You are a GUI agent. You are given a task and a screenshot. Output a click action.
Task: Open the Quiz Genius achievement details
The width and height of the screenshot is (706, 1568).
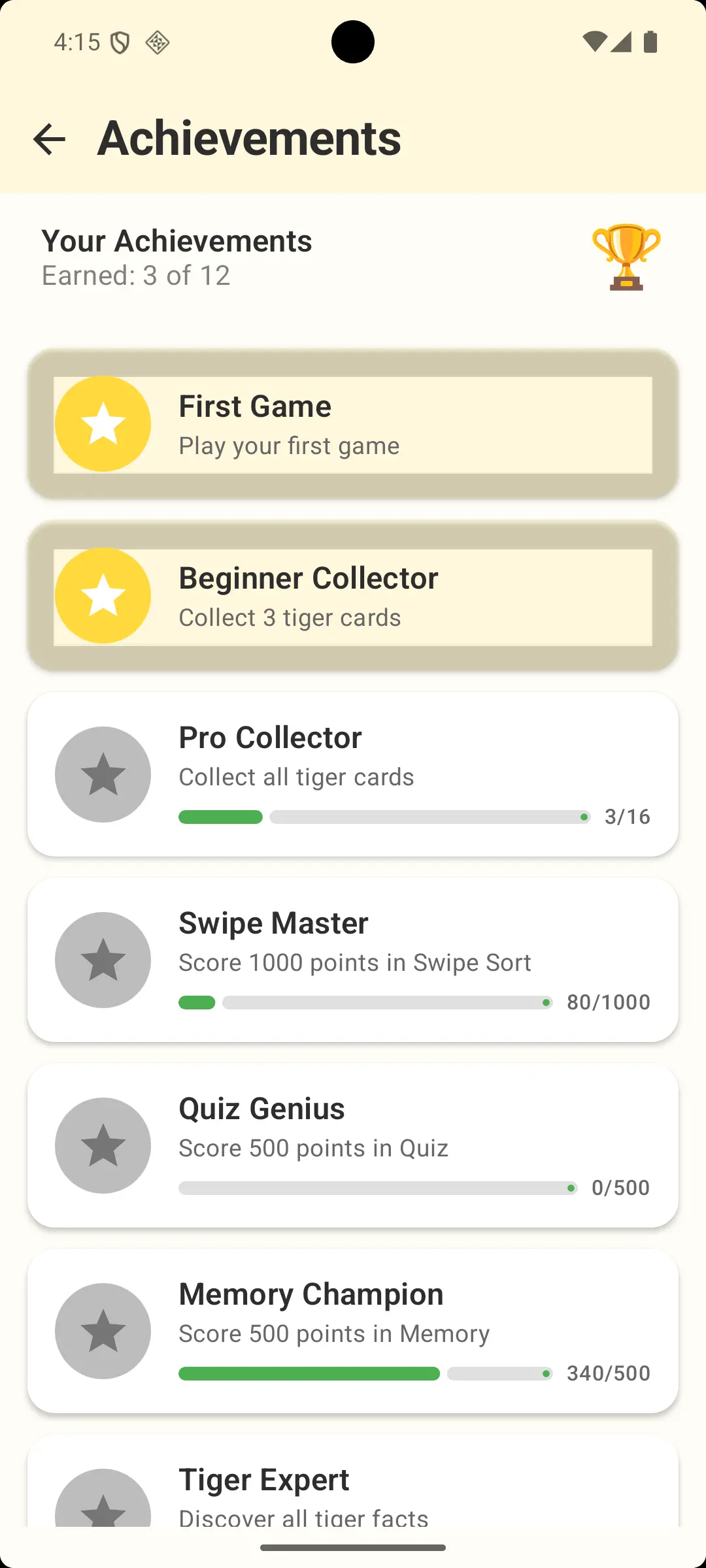pyautogui.click(x=353, y=1145)
